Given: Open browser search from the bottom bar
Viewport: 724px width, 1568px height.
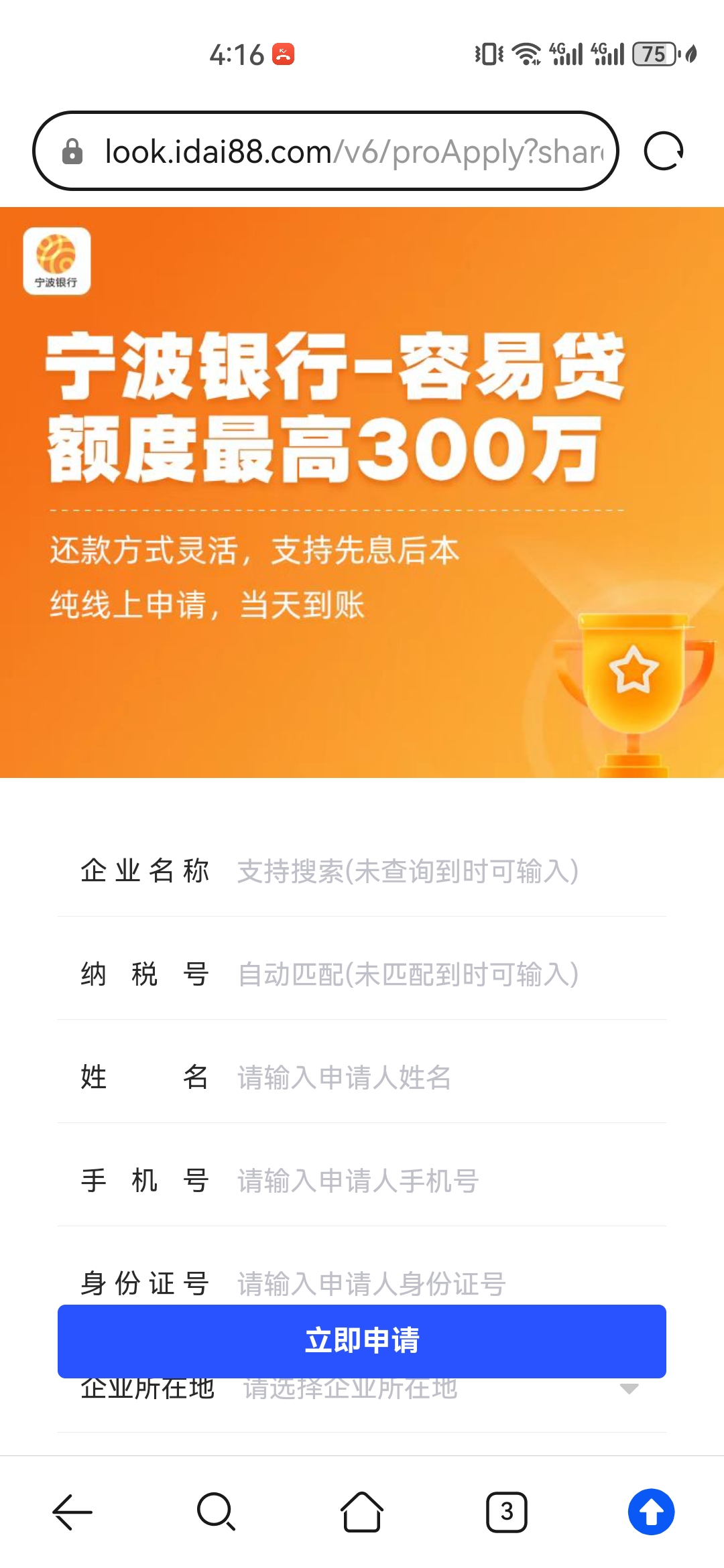Looking at the screenshot, I should pos(217,1512).
